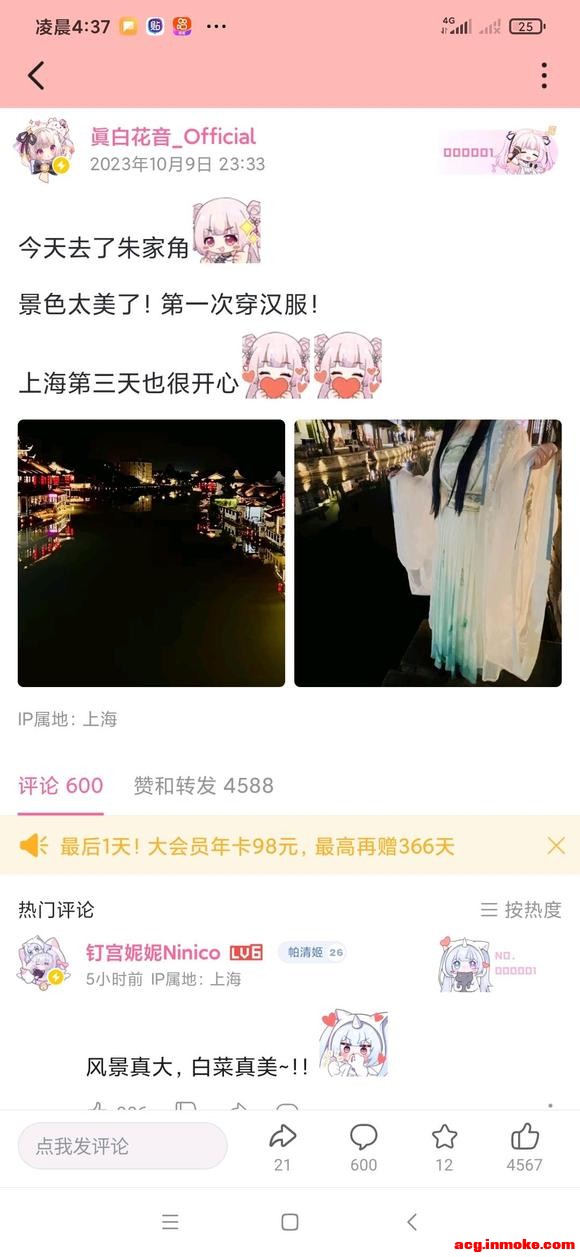Screen dimensions: 580x1257
Task: Tap the username 真白花音_Official
Action: click(x=173, y=136)
